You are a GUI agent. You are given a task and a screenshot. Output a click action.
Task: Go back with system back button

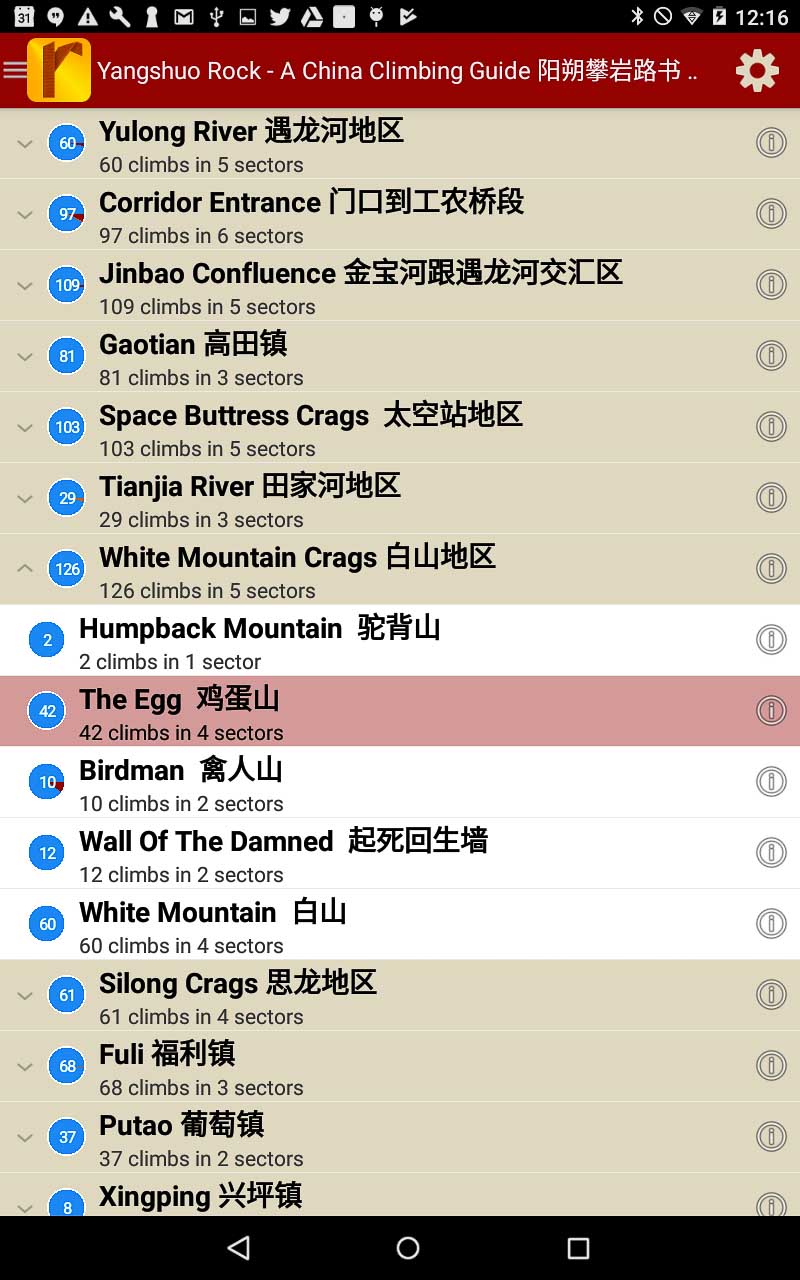[238, 1247]
